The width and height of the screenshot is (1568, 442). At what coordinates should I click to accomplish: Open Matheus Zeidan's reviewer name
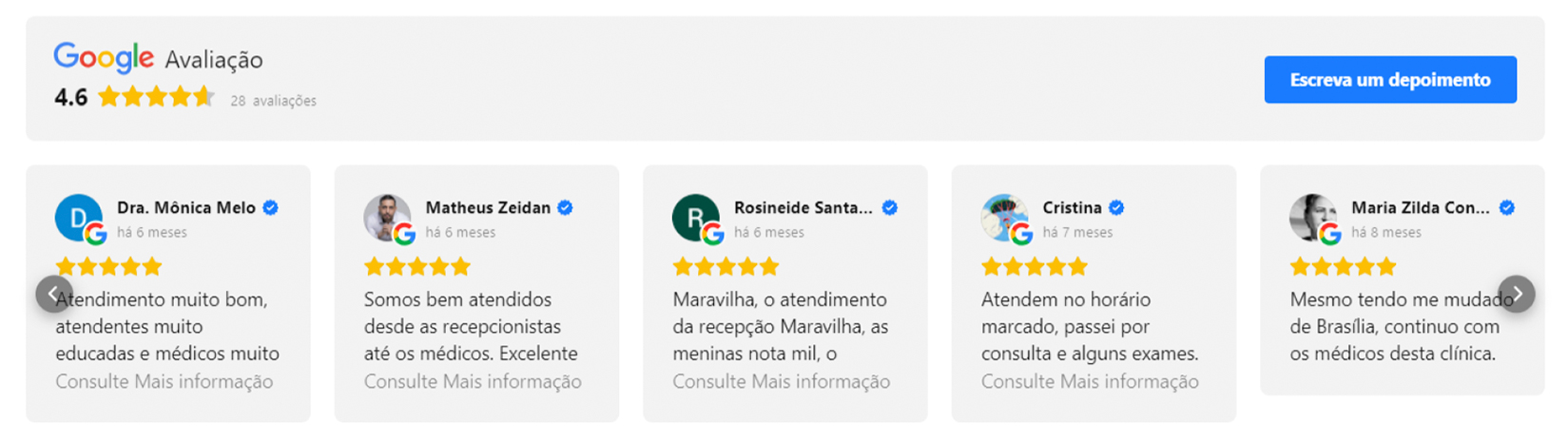tap(488, 207)
